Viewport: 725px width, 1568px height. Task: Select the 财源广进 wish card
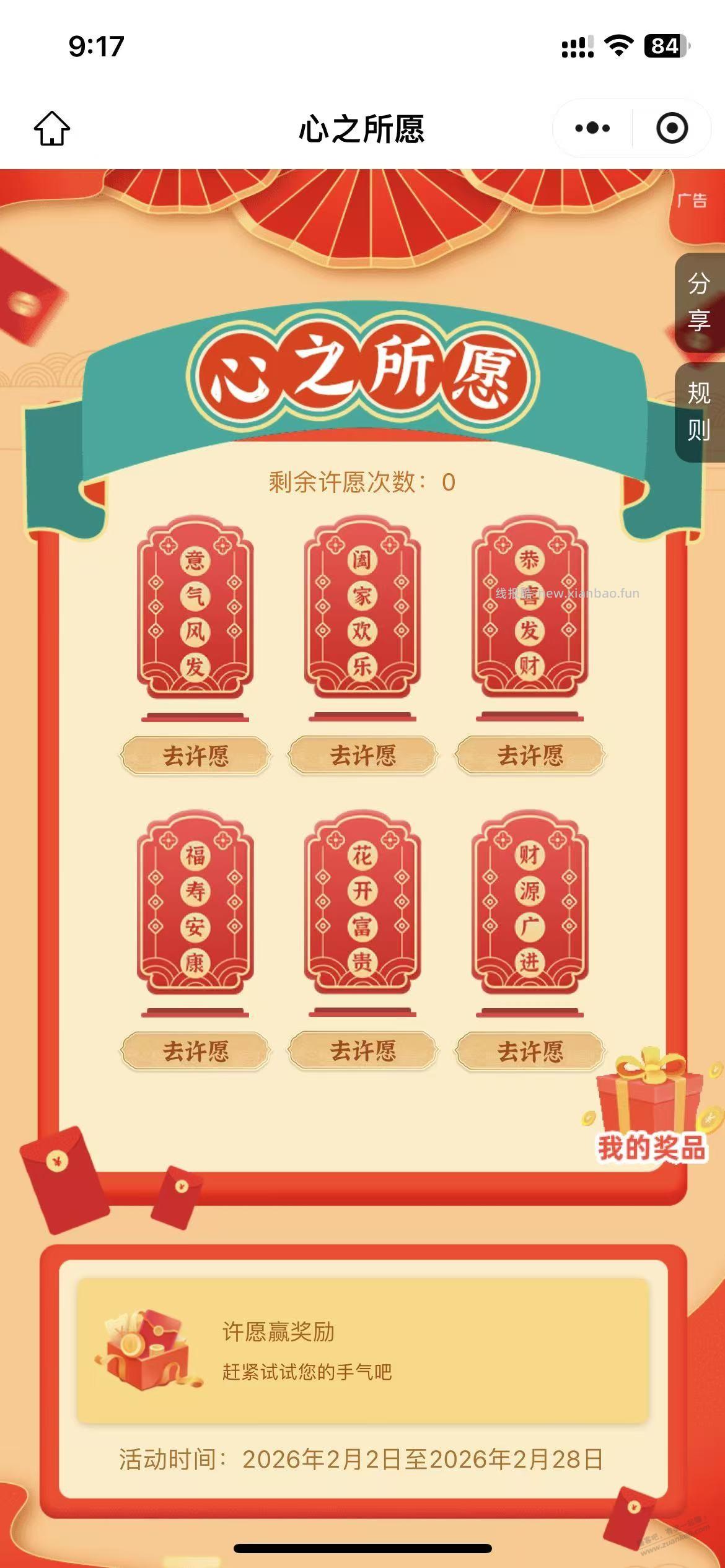(x=530, y=910)
